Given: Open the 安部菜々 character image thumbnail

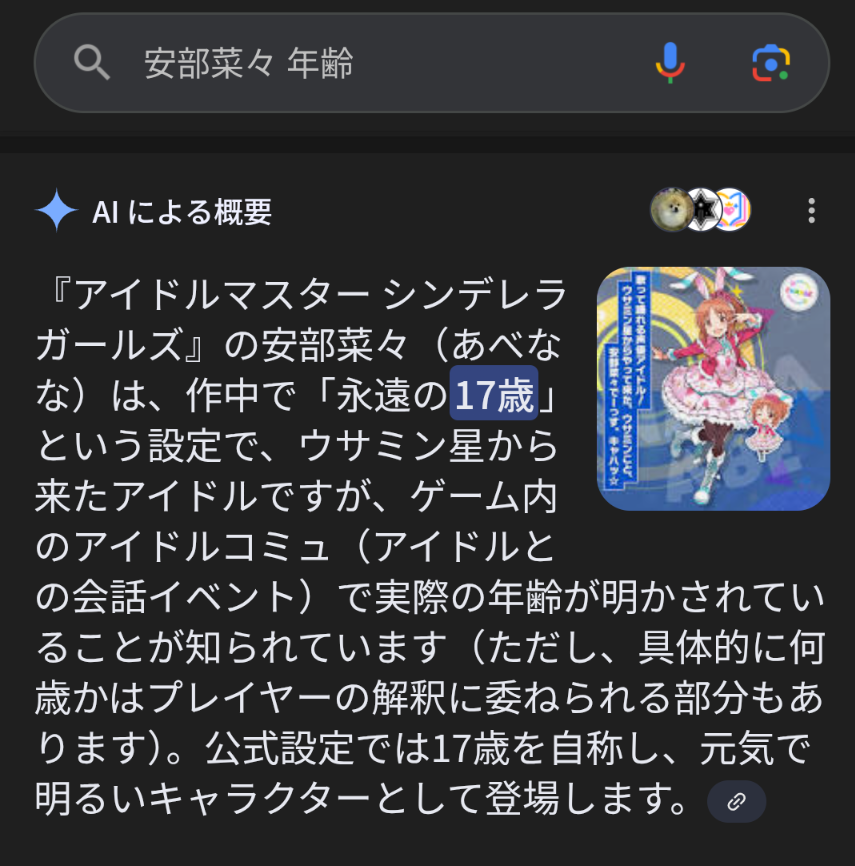Looking at the screenshot, I should (713, 389).
